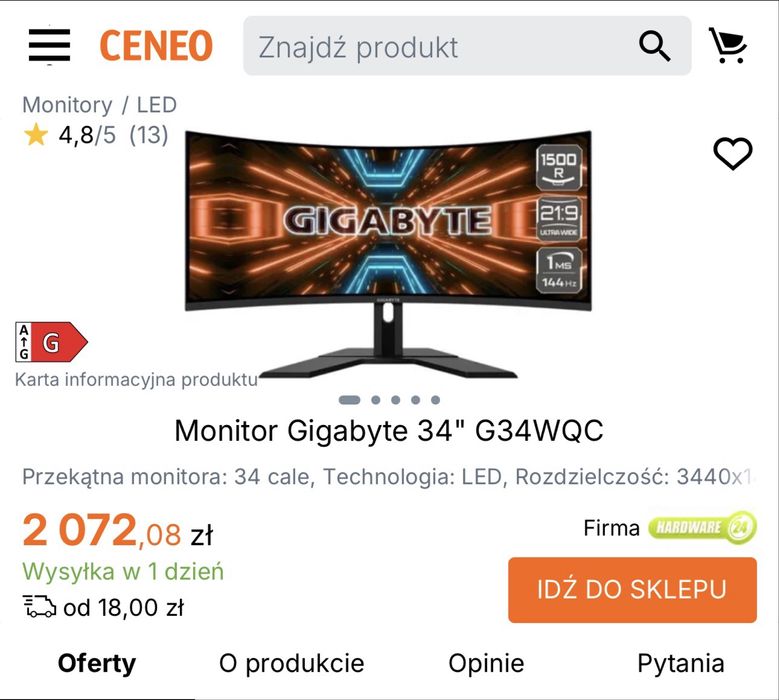Tap the magnifier search icon

655,46
